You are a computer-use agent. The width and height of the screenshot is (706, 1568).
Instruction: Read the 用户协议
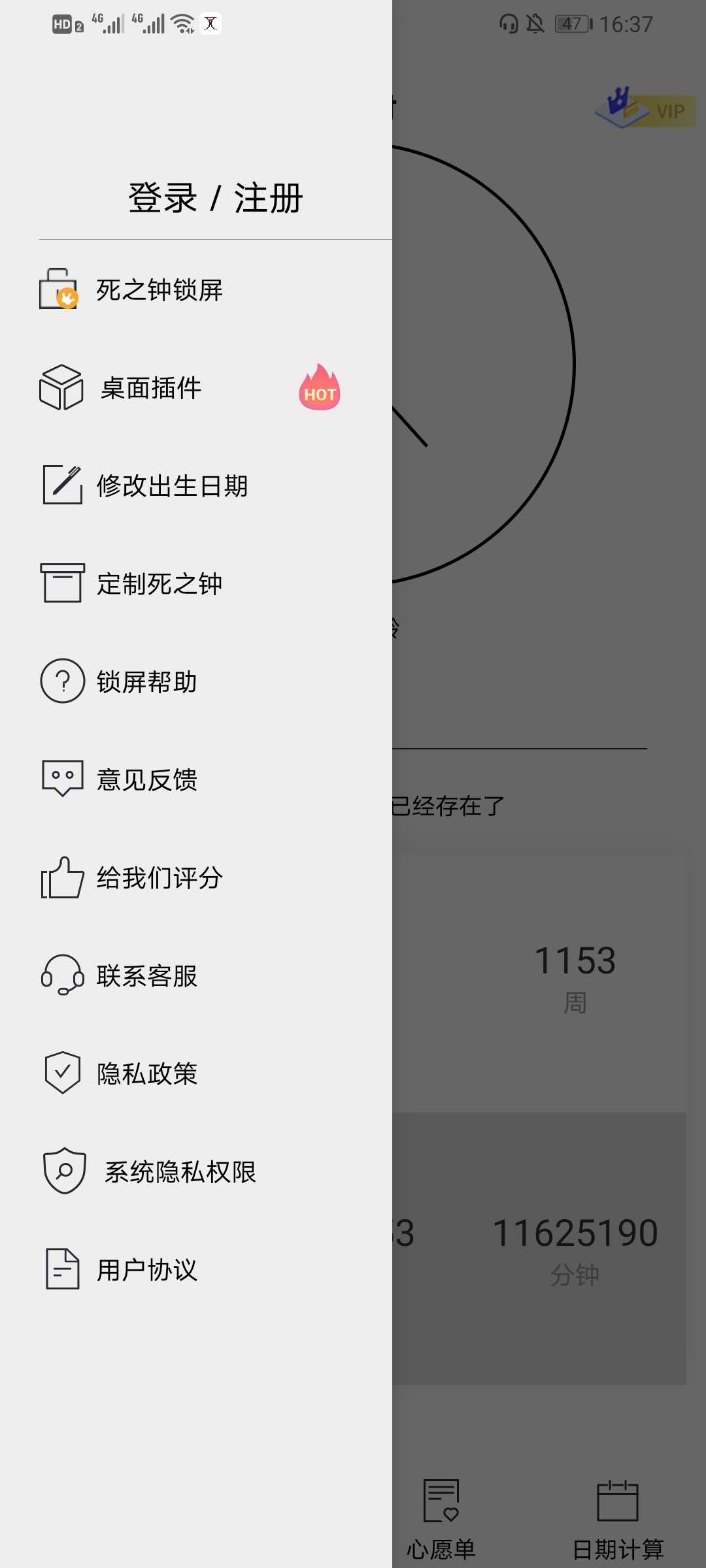[146, 1270]
